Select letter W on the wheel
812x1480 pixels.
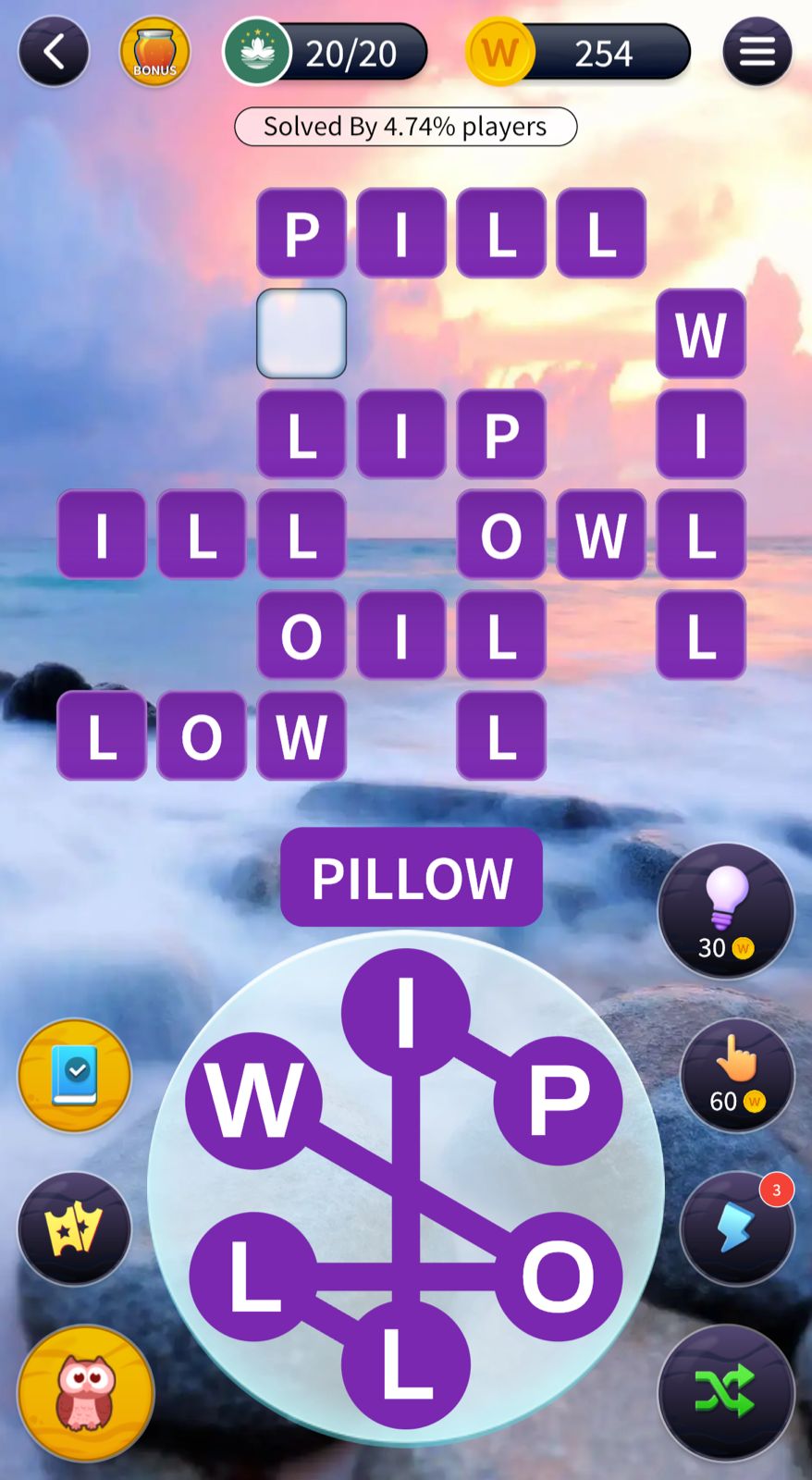click(x=253, y=1100)
